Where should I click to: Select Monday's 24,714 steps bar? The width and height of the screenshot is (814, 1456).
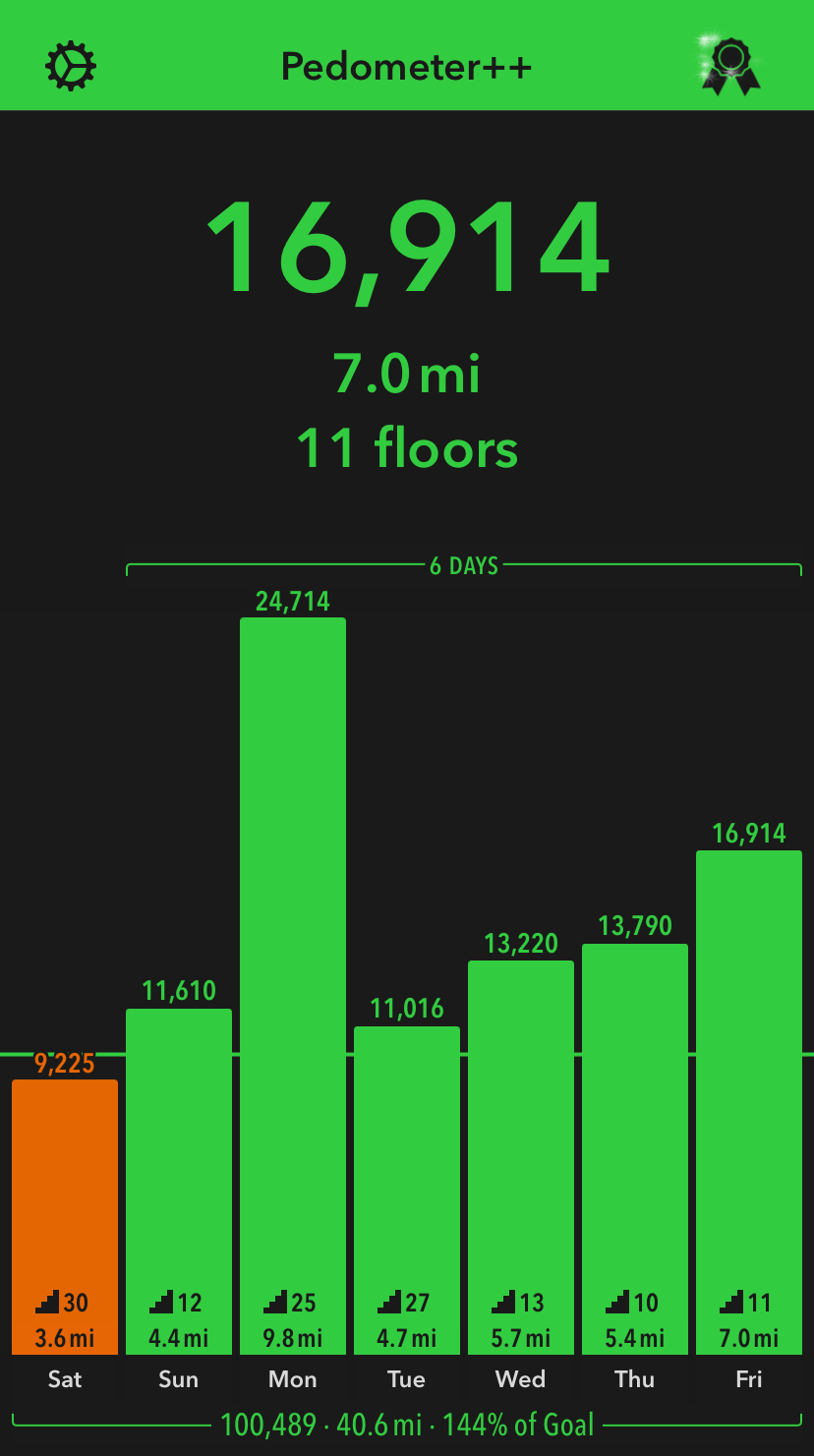point(293,986)
